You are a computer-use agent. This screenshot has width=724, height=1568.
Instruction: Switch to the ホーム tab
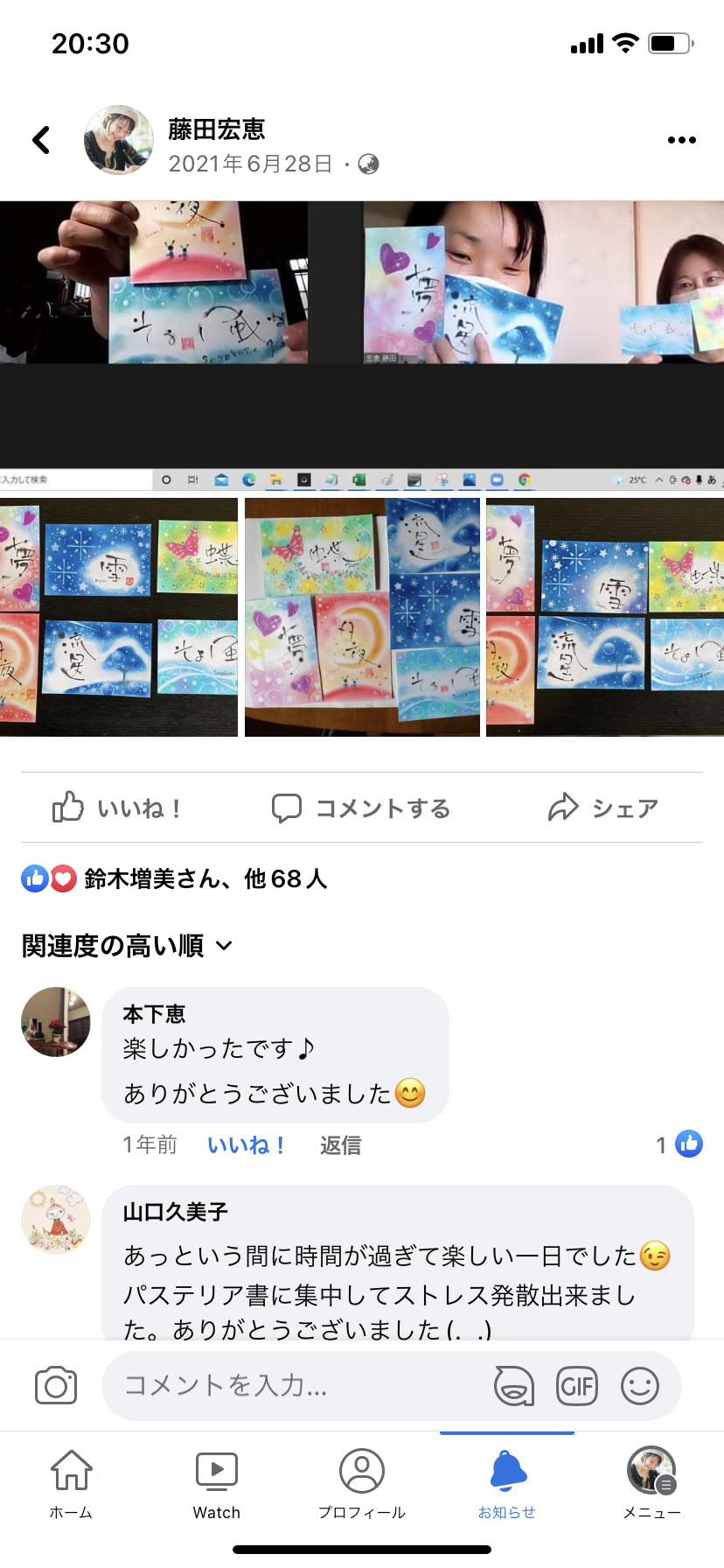(x=72, y=1484)
